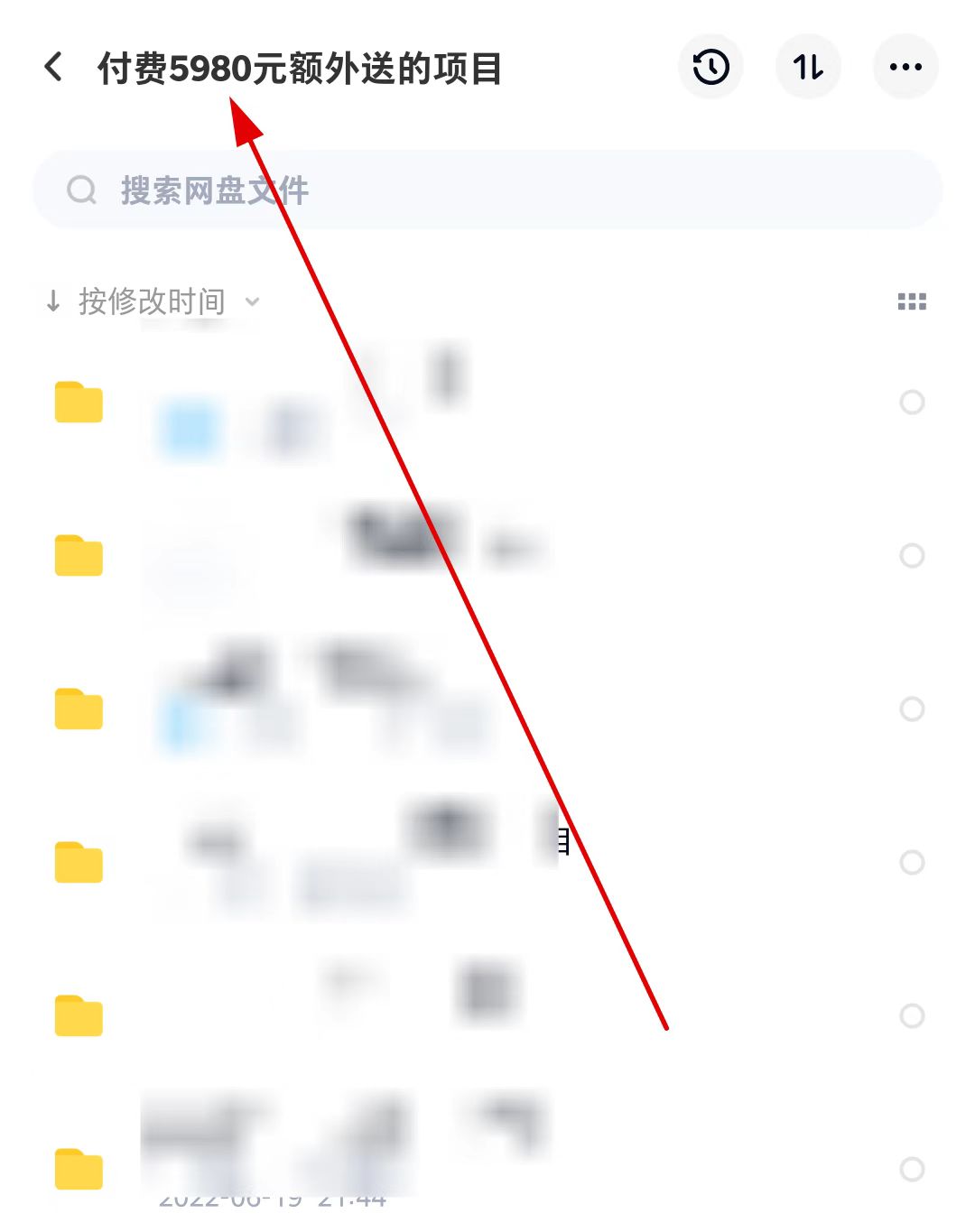Select the last file's selection circle
The image size is (975, 1232).
pyautogui.click(x=913, y=1171)
